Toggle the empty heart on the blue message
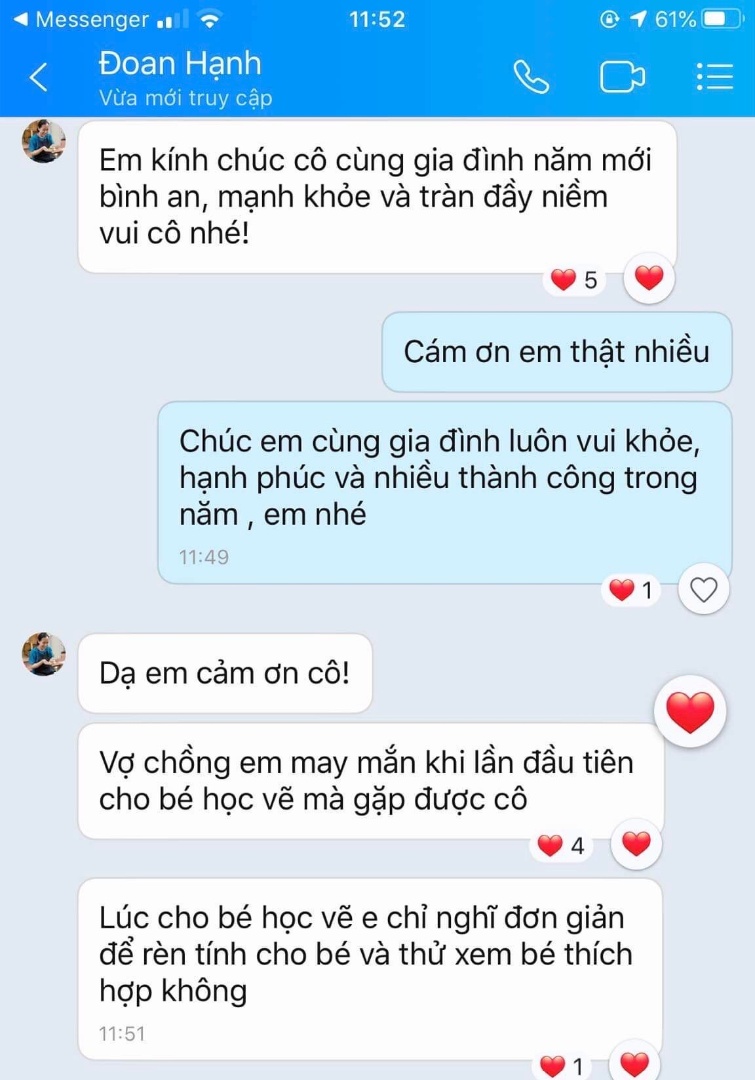This screenshot has width=755, height=1080. point(702,590)
